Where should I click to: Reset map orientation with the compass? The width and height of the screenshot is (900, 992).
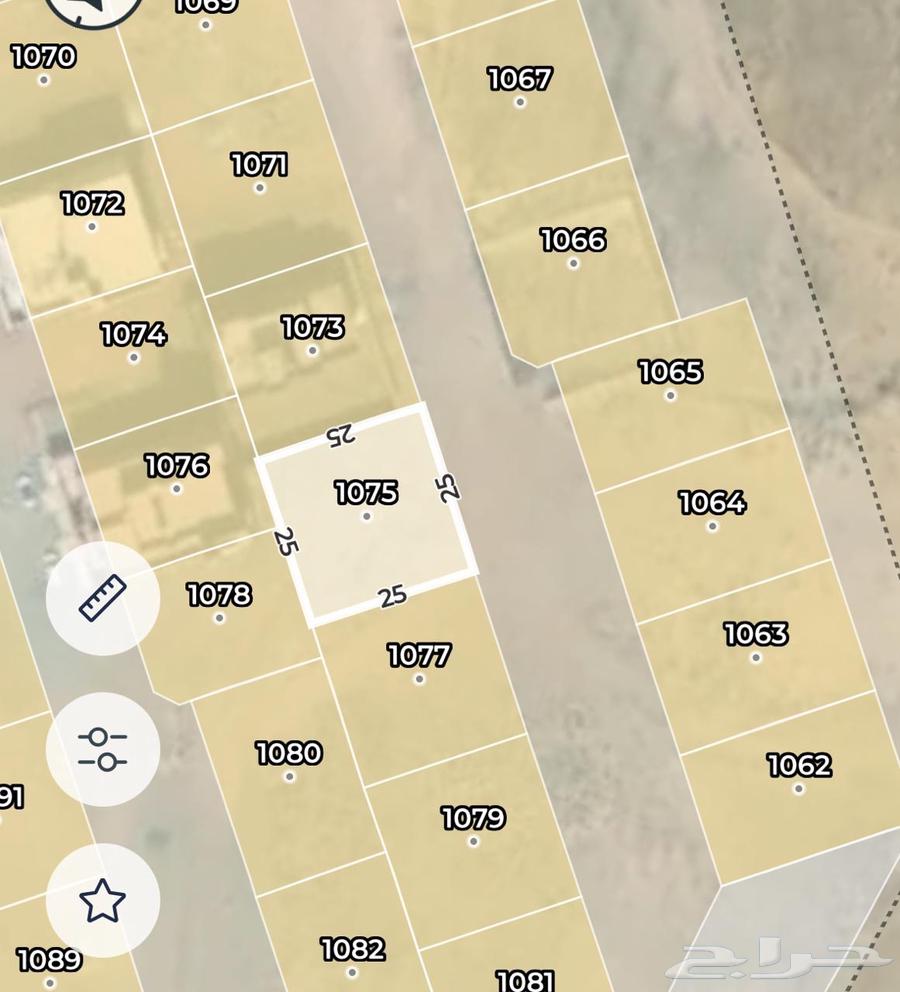(x=93, y=8)
